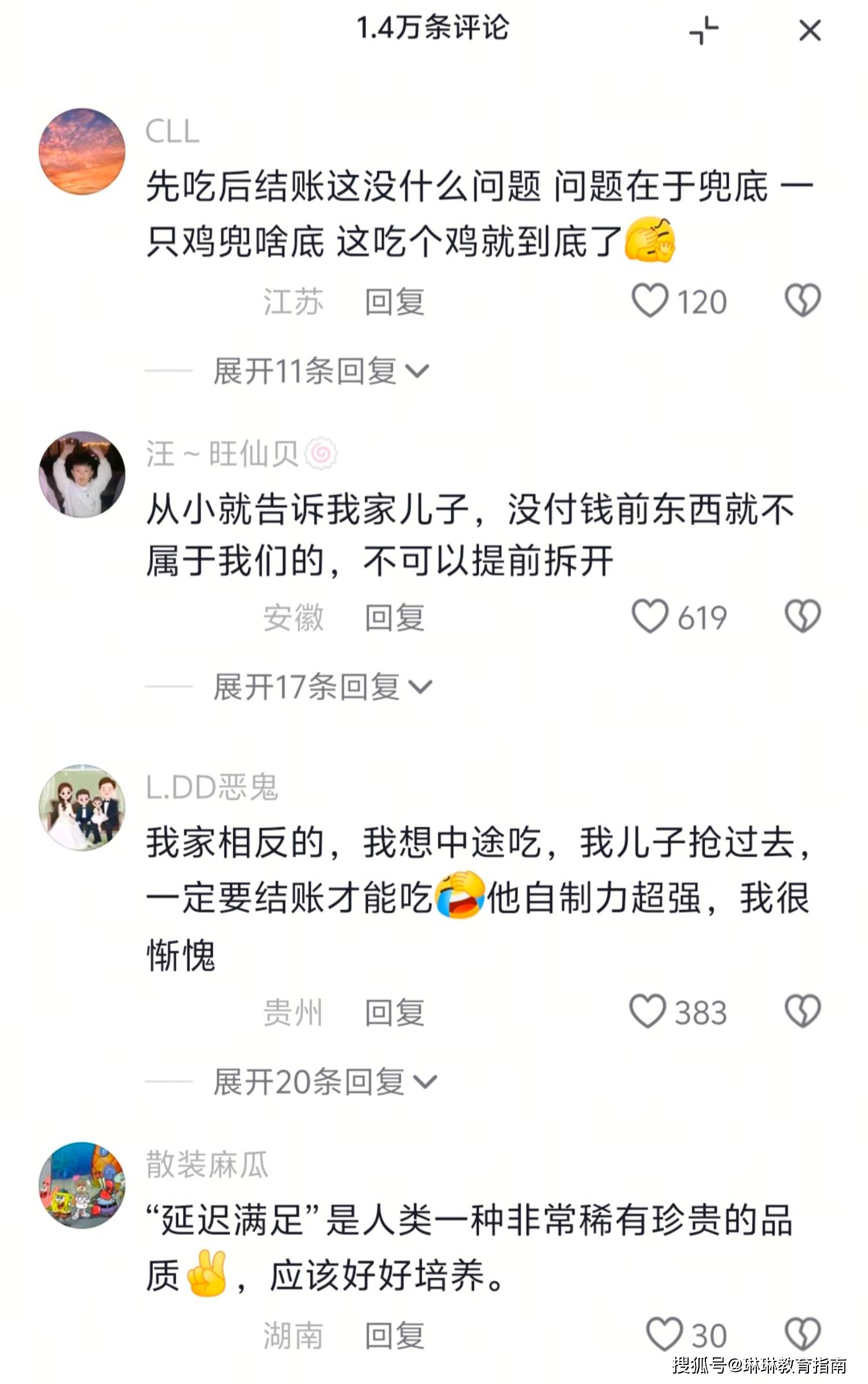Like 散装麻瓜's comment

tap(664, 1334)
